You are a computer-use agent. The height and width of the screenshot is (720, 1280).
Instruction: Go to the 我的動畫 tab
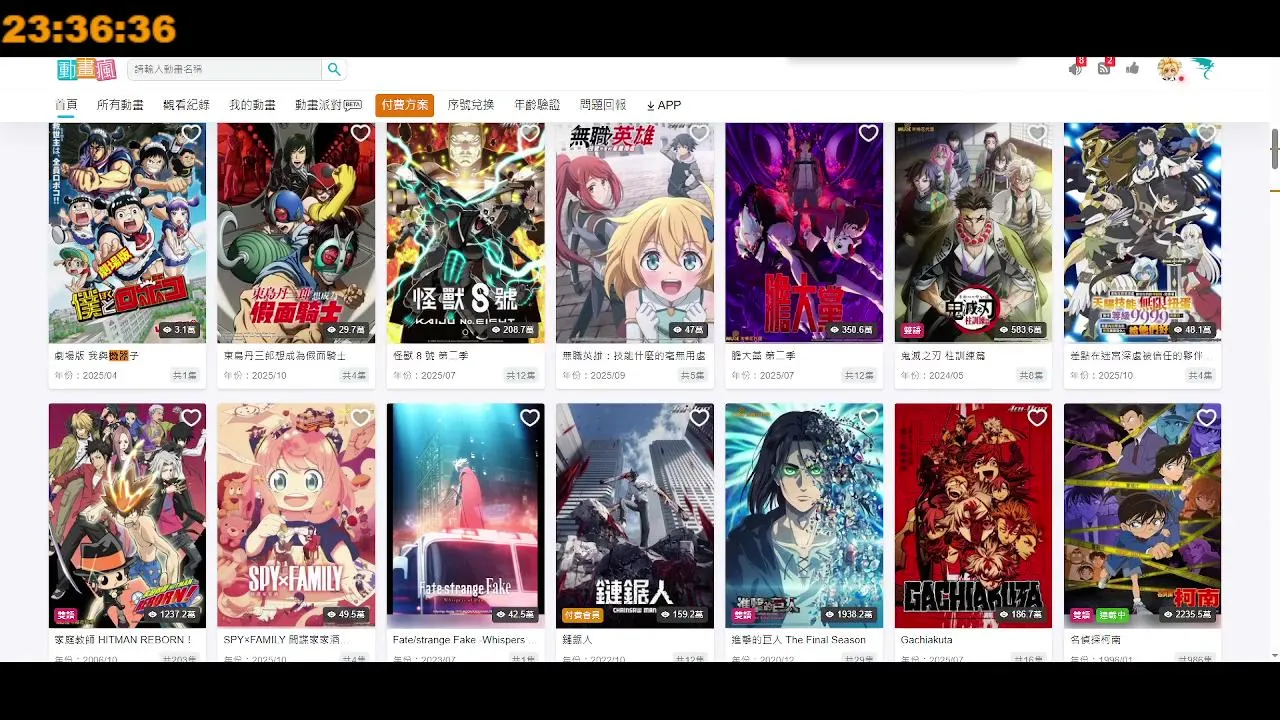point(252,105)
